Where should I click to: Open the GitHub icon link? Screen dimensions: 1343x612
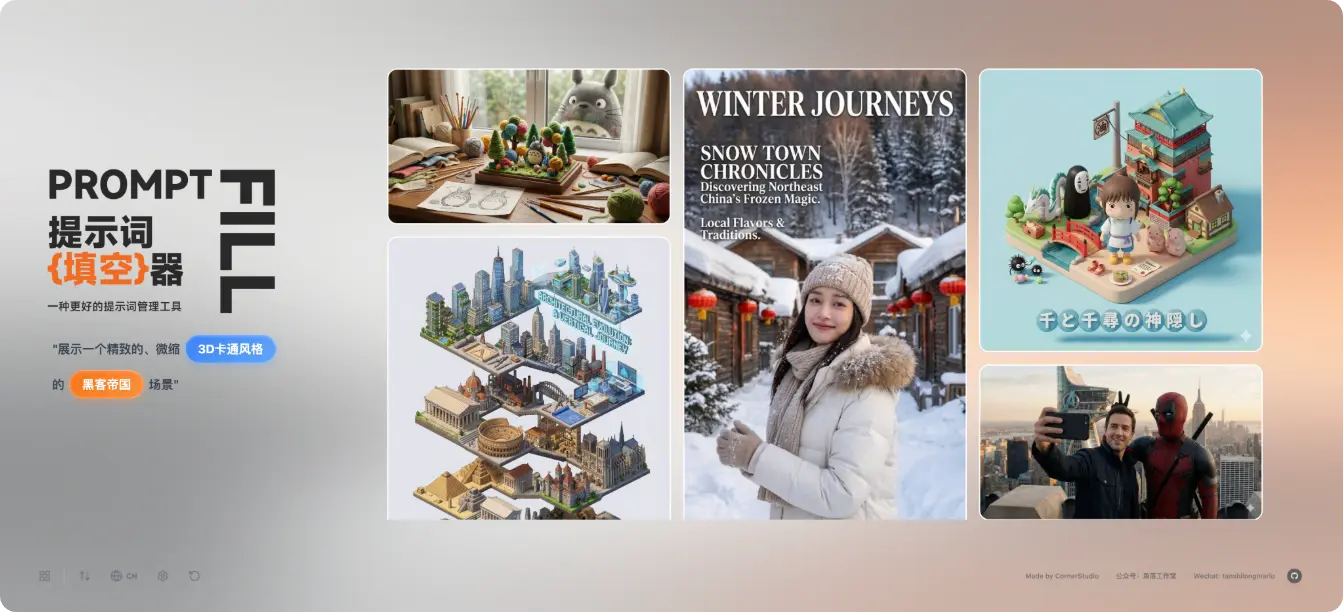tap(1294, 576)
